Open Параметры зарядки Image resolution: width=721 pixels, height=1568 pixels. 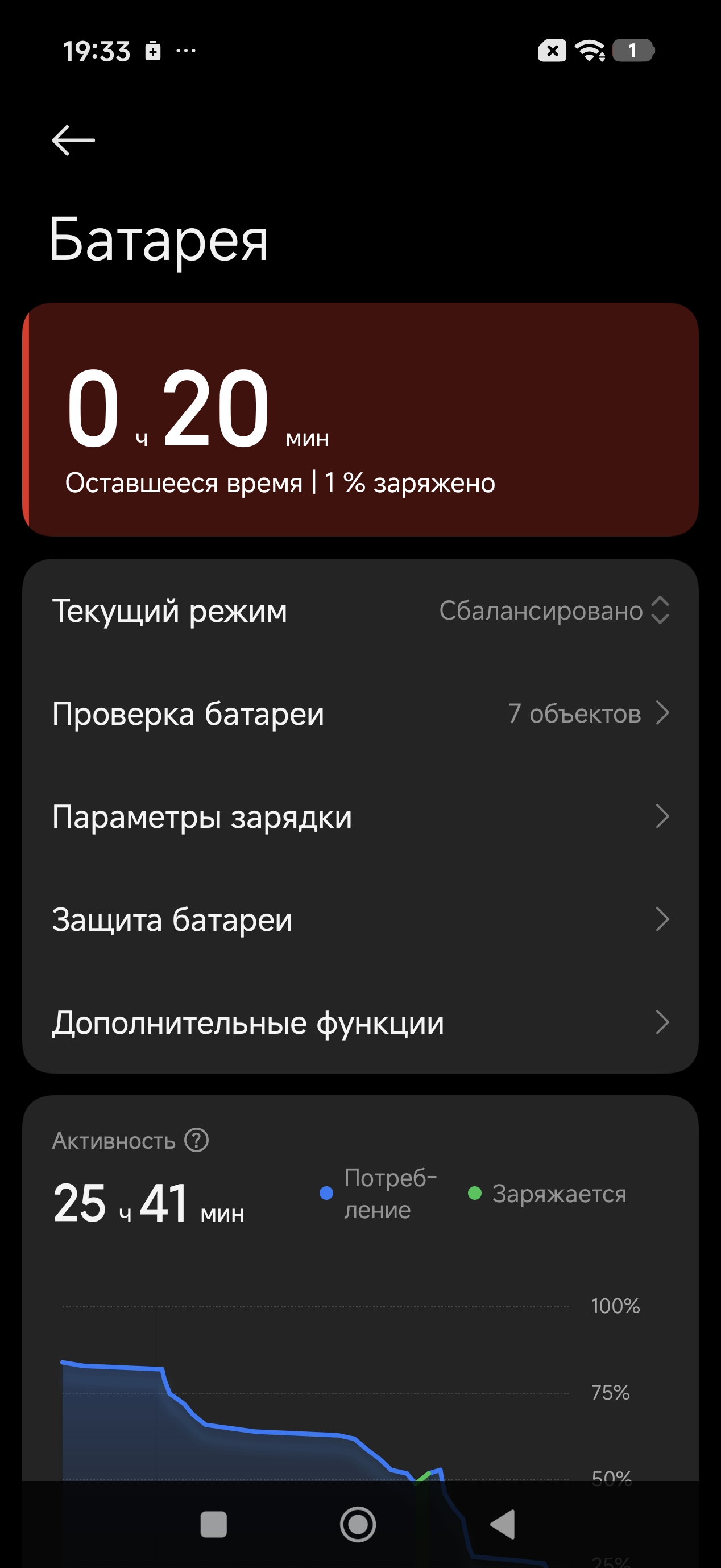coord(360,816)
